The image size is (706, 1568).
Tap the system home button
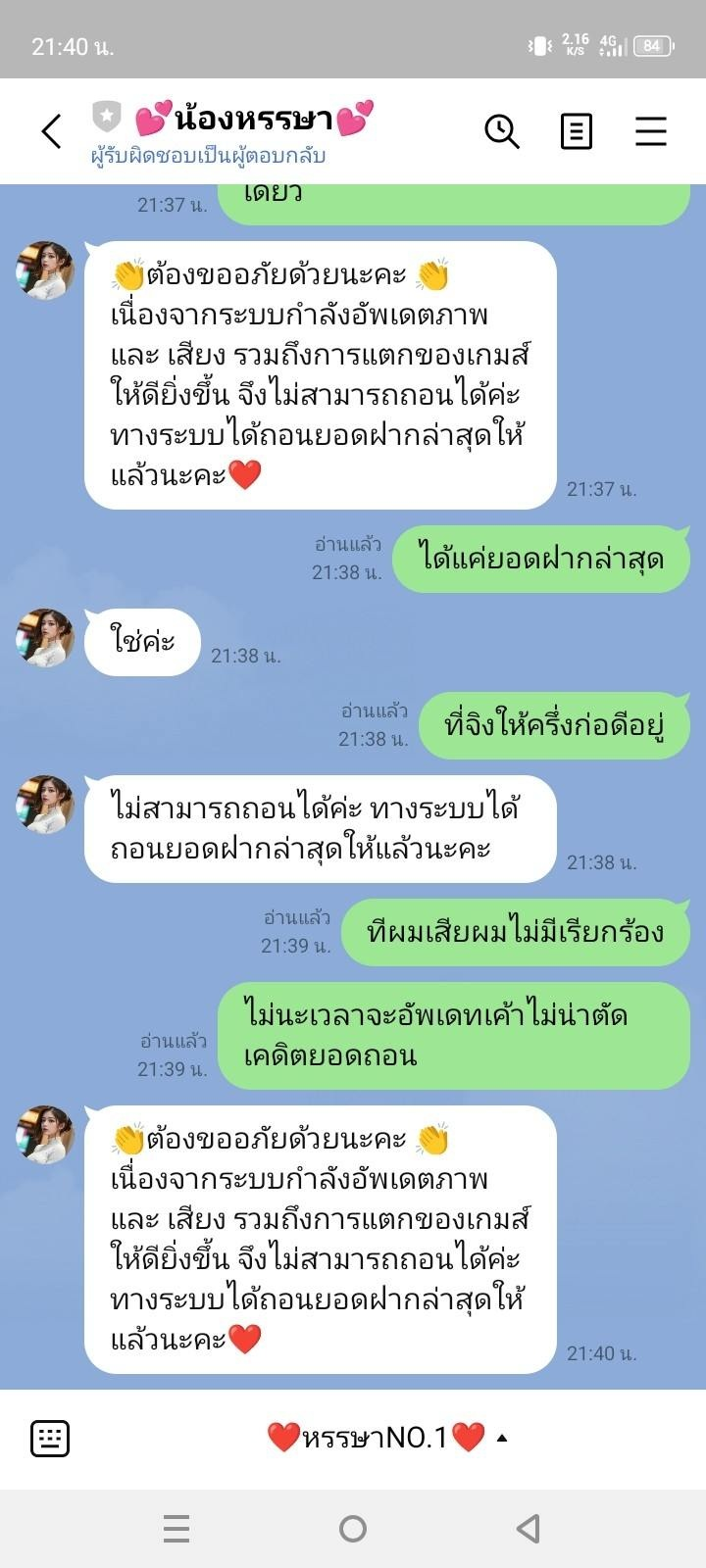(353, 1528)
